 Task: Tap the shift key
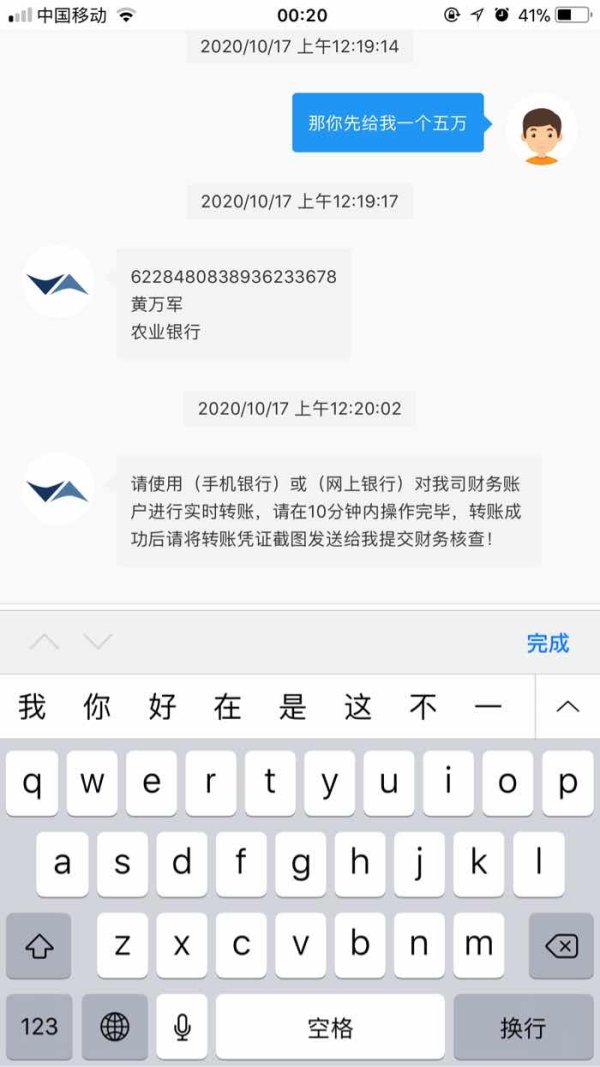(39, 946)
